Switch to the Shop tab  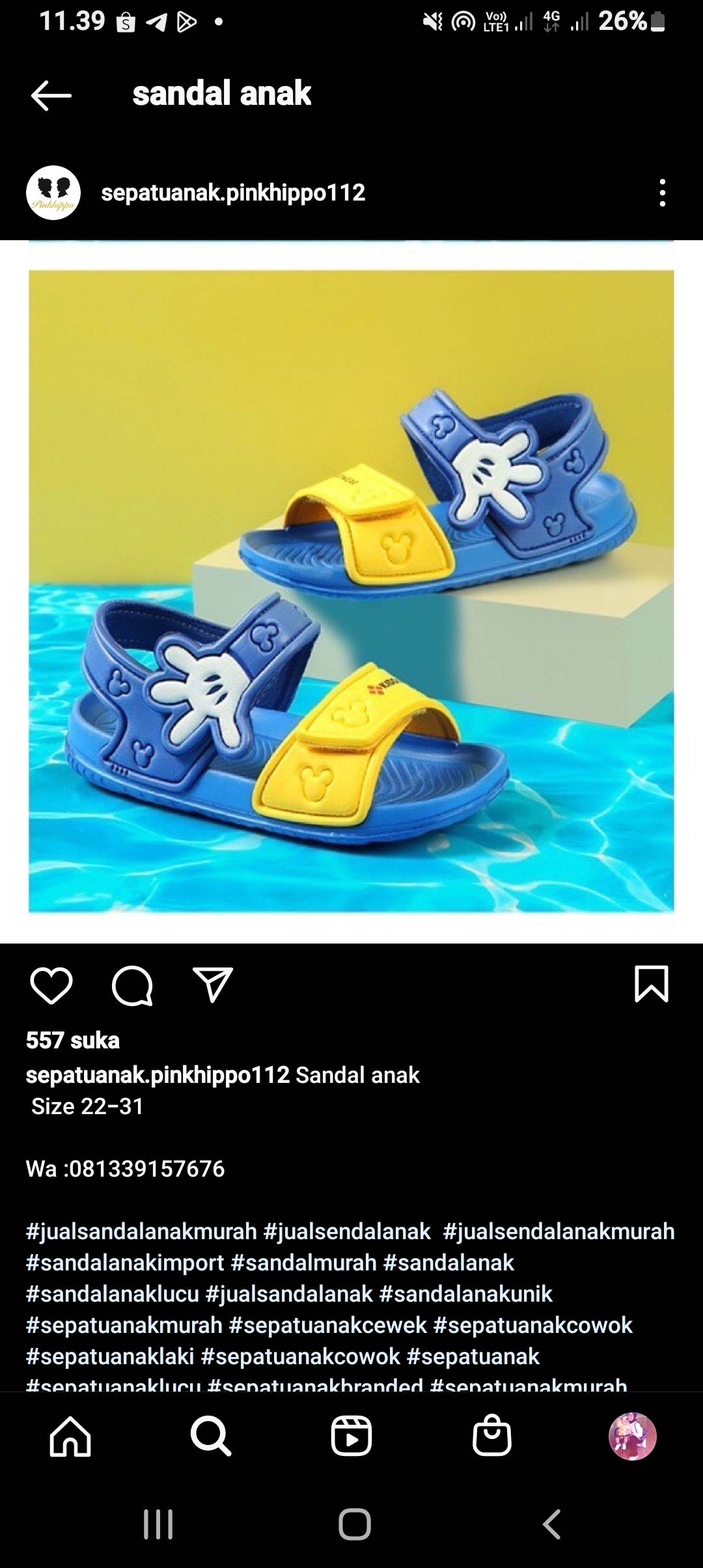pos(492,1436)
